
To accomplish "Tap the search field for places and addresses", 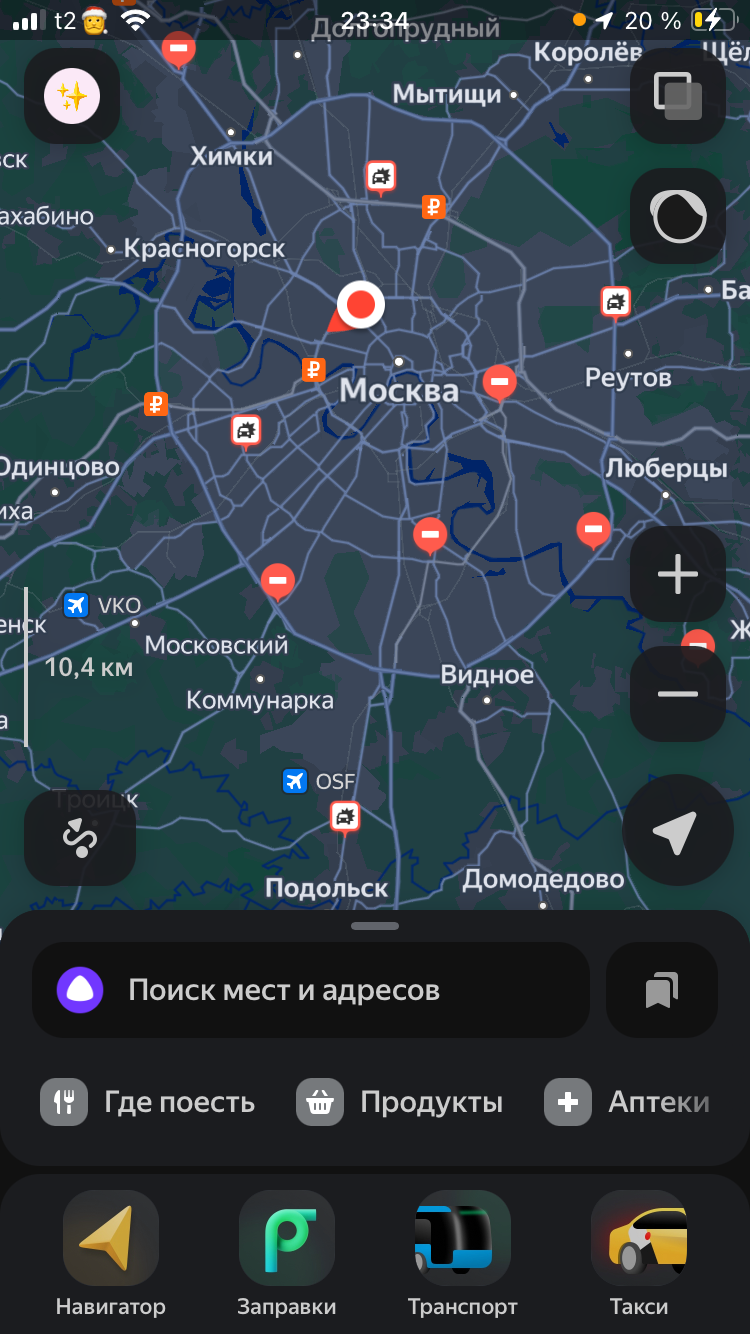I will [310, 990].
